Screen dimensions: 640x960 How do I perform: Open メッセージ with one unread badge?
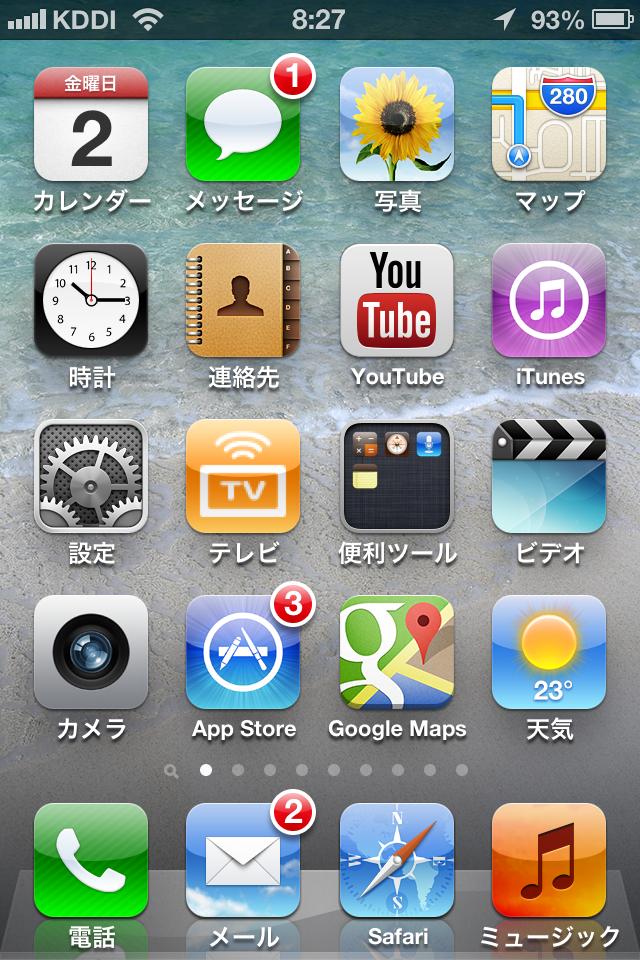[243, 124]
